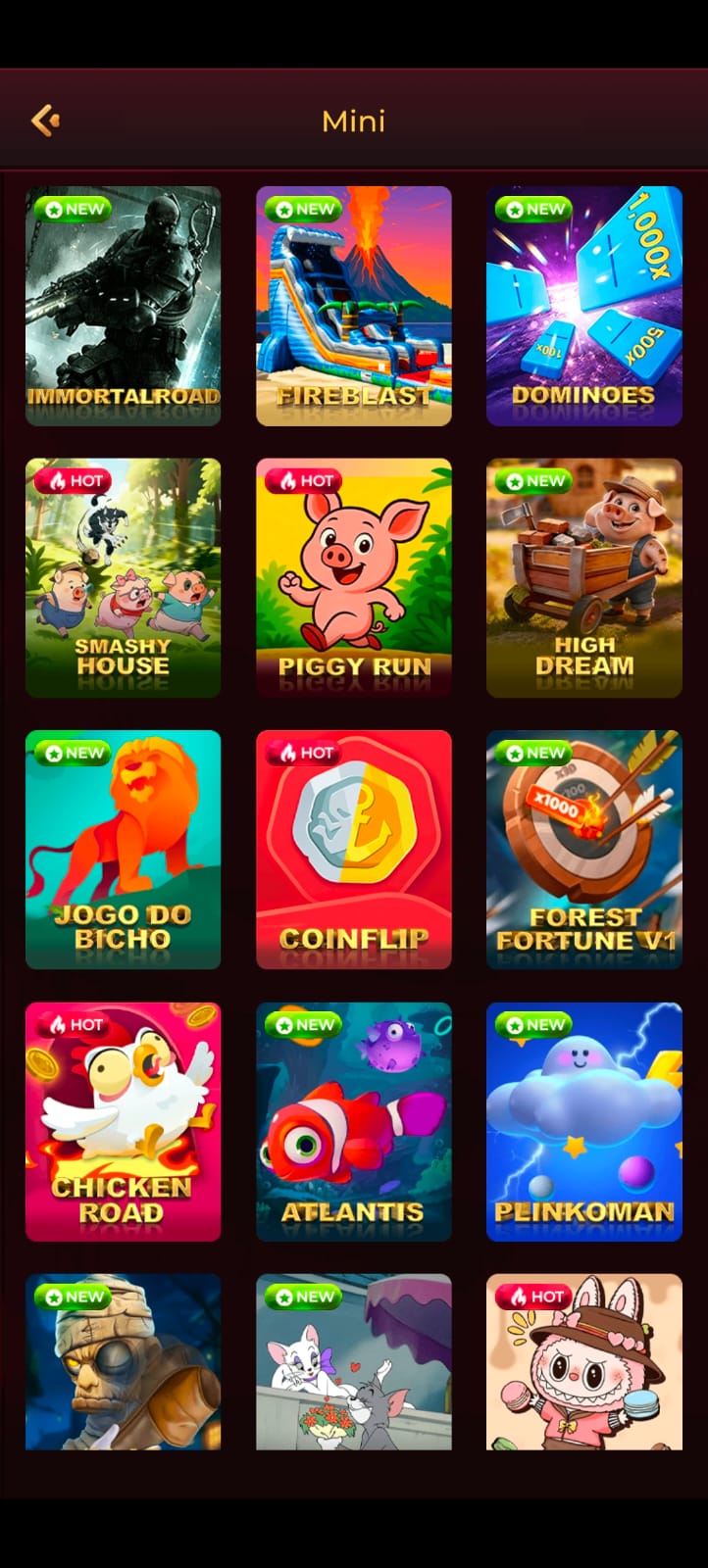Open the Piggy Run game
Image resolution: width=708 pixels, height=1568 pixels.
tap(354, 578)
